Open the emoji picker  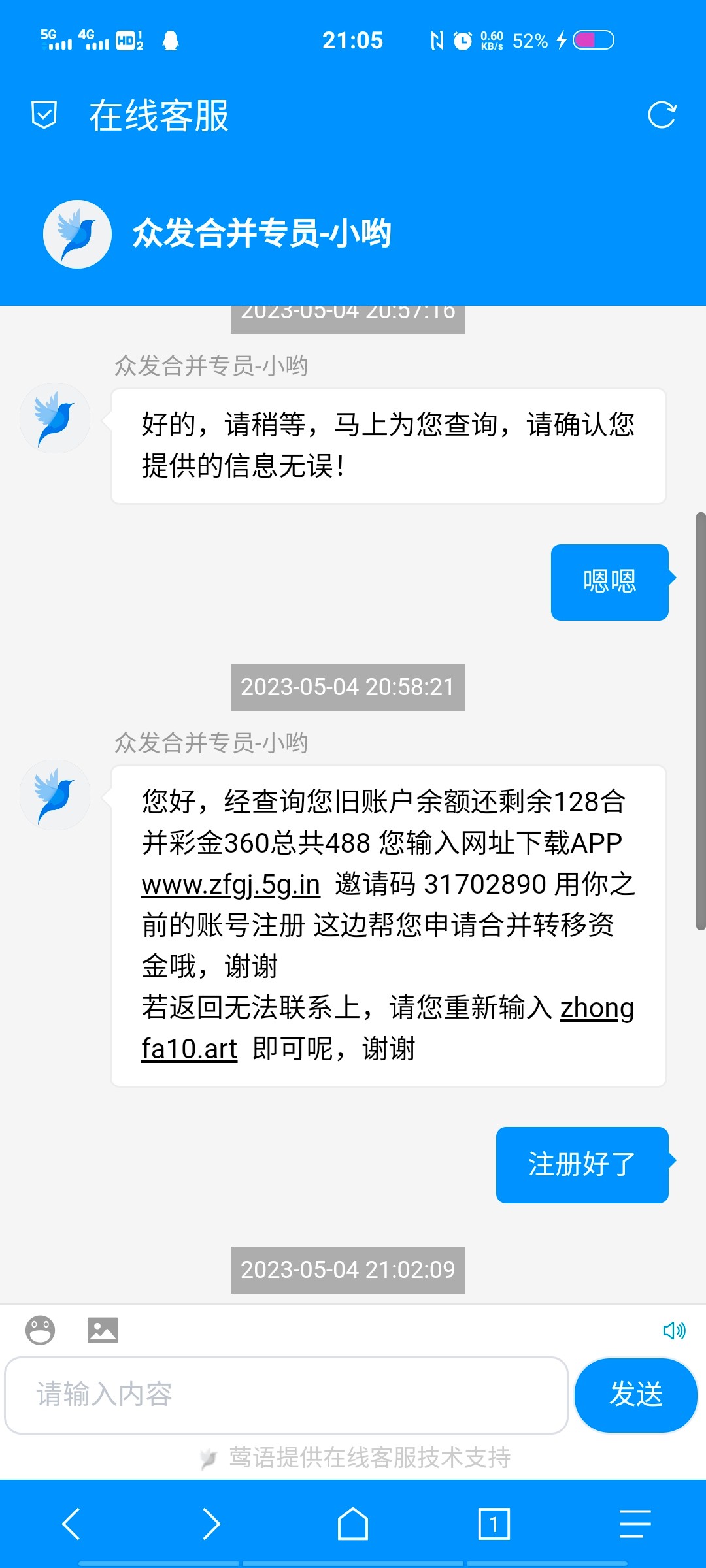pyautogui.click(x=41, y=1330)
